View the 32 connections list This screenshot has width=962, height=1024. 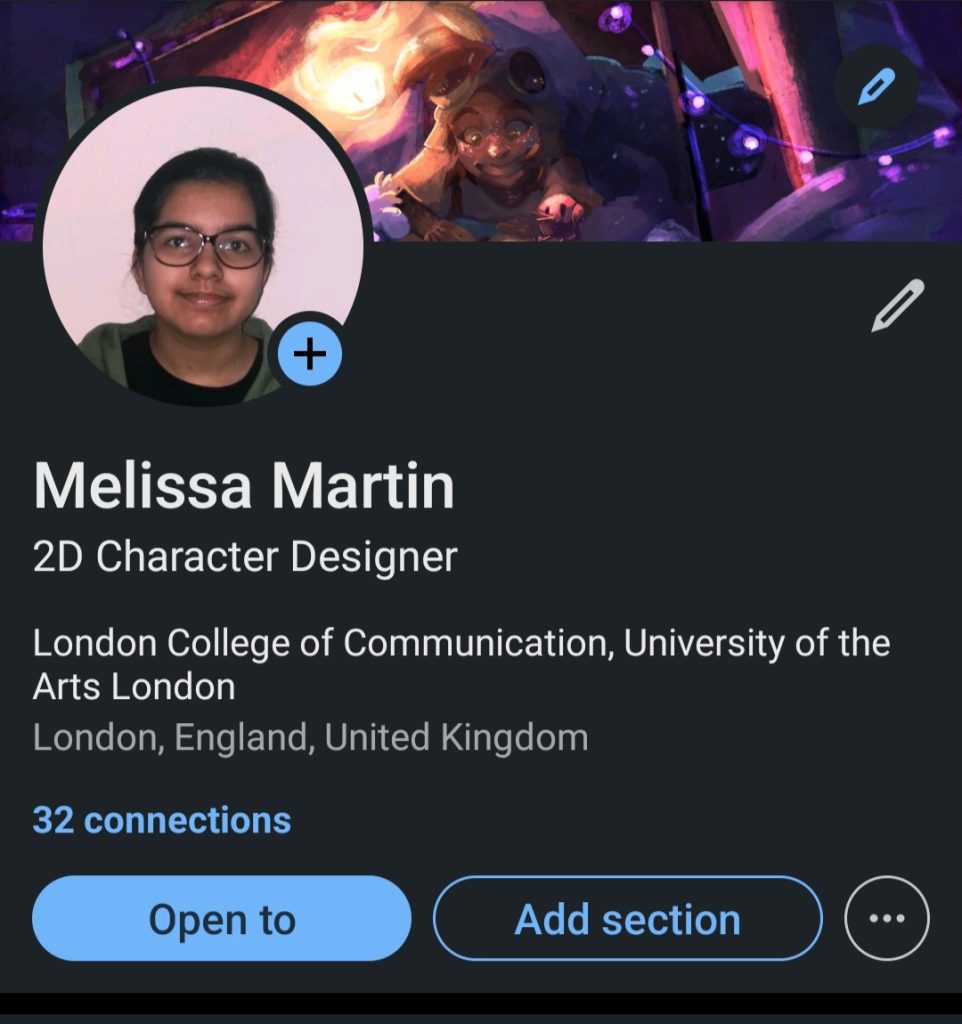click(162, 820)
